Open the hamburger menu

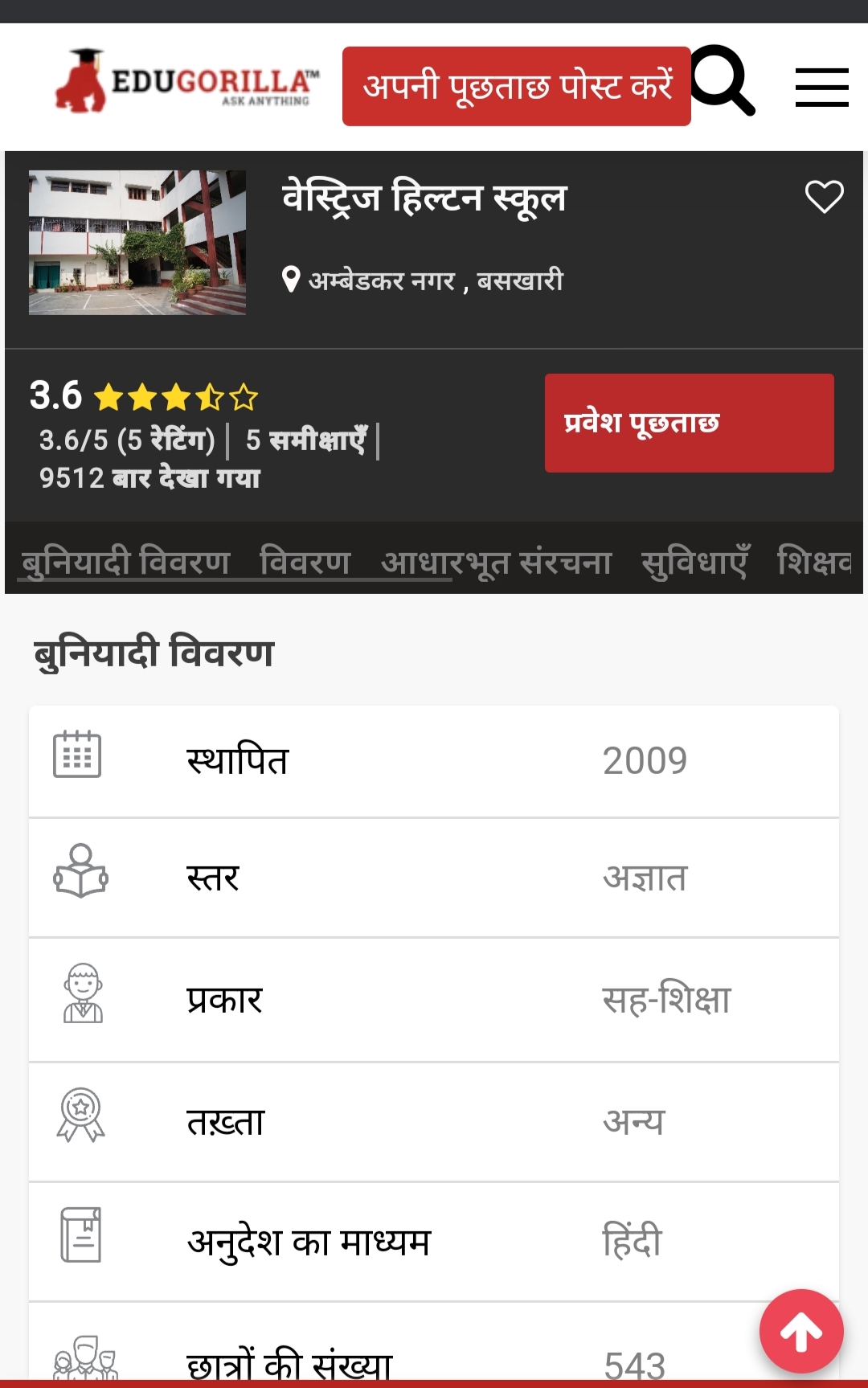pos(821,87)
